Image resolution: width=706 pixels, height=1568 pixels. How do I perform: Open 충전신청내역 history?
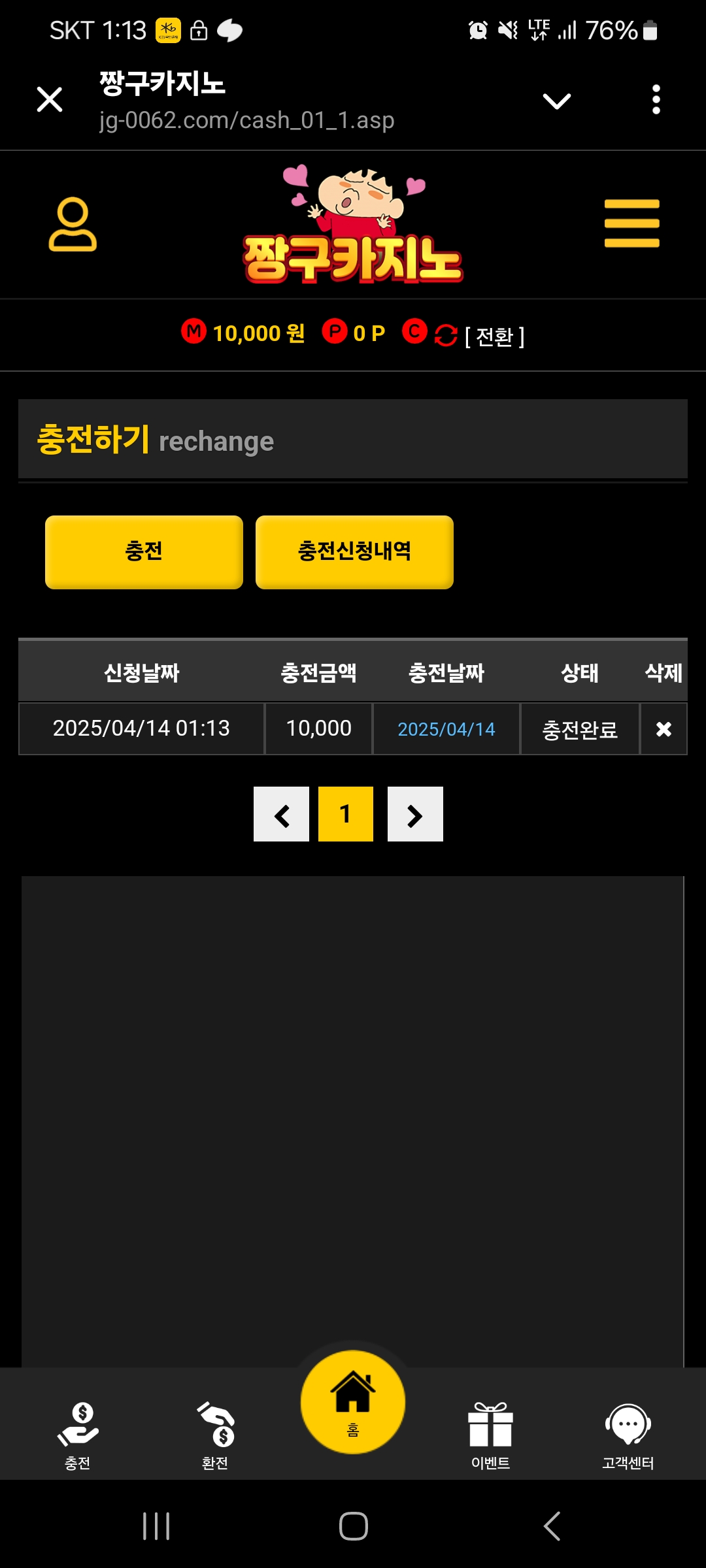point(354,552)
